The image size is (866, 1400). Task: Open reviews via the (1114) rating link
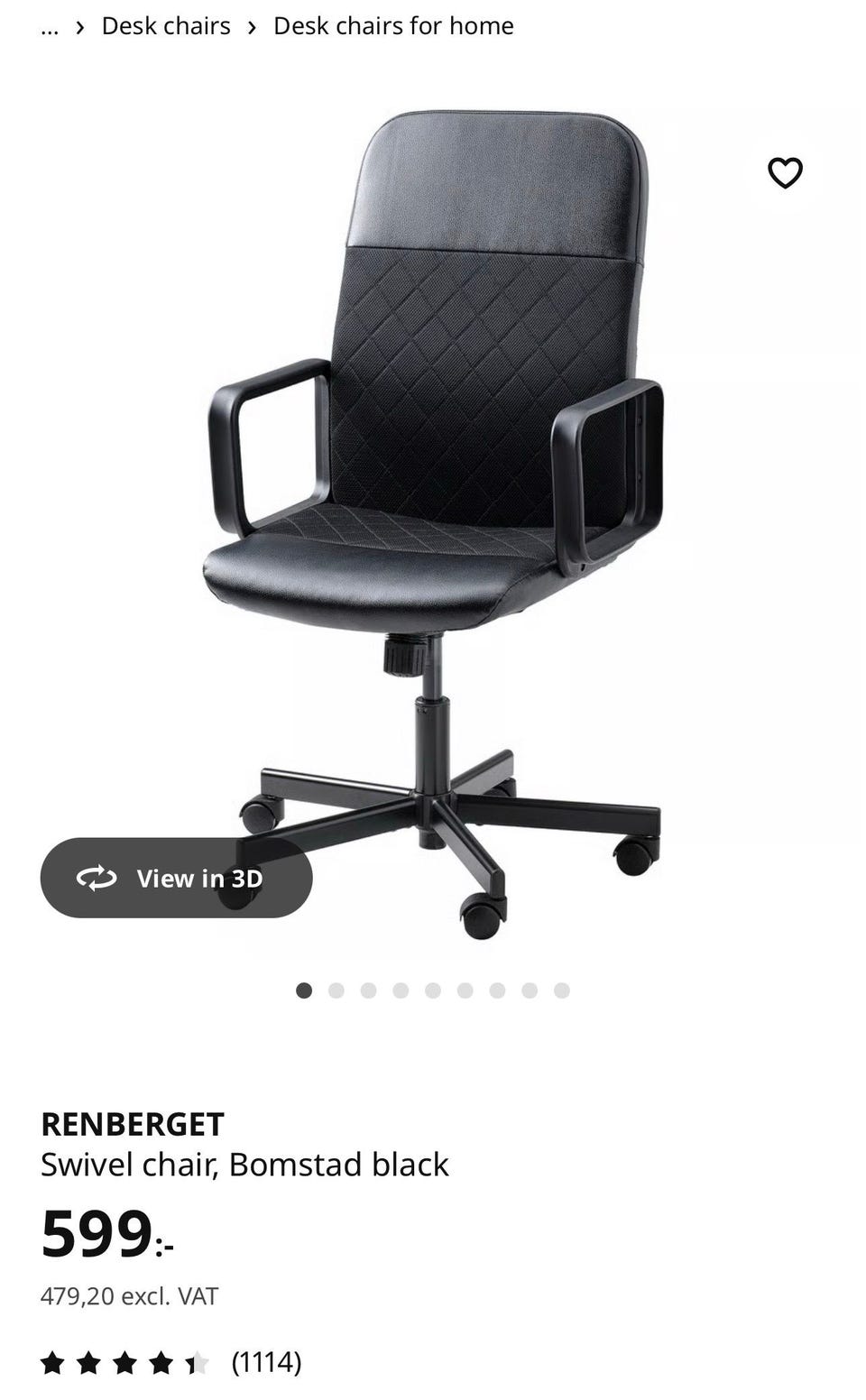coord(268,1363)
